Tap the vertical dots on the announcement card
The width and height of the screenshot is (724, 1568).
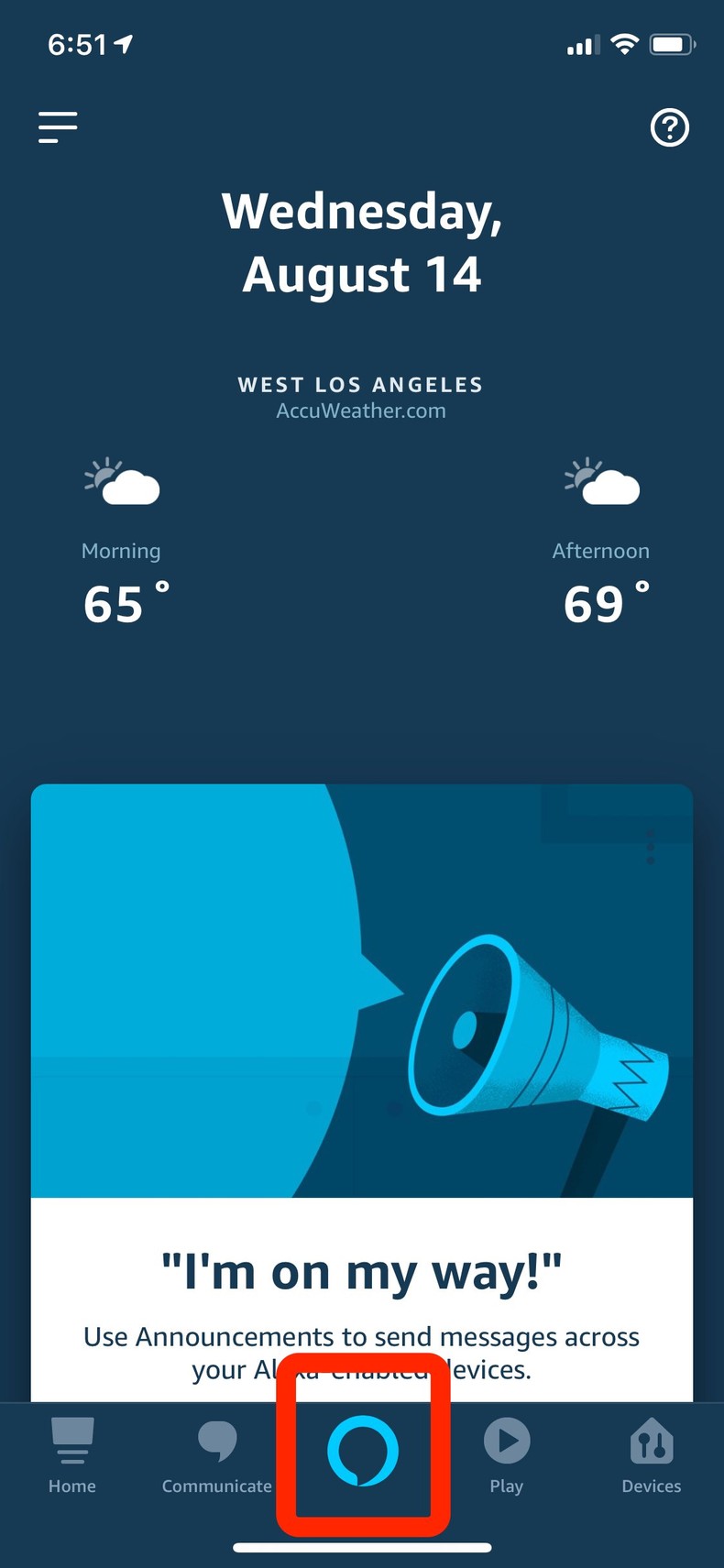click(651, 848)
